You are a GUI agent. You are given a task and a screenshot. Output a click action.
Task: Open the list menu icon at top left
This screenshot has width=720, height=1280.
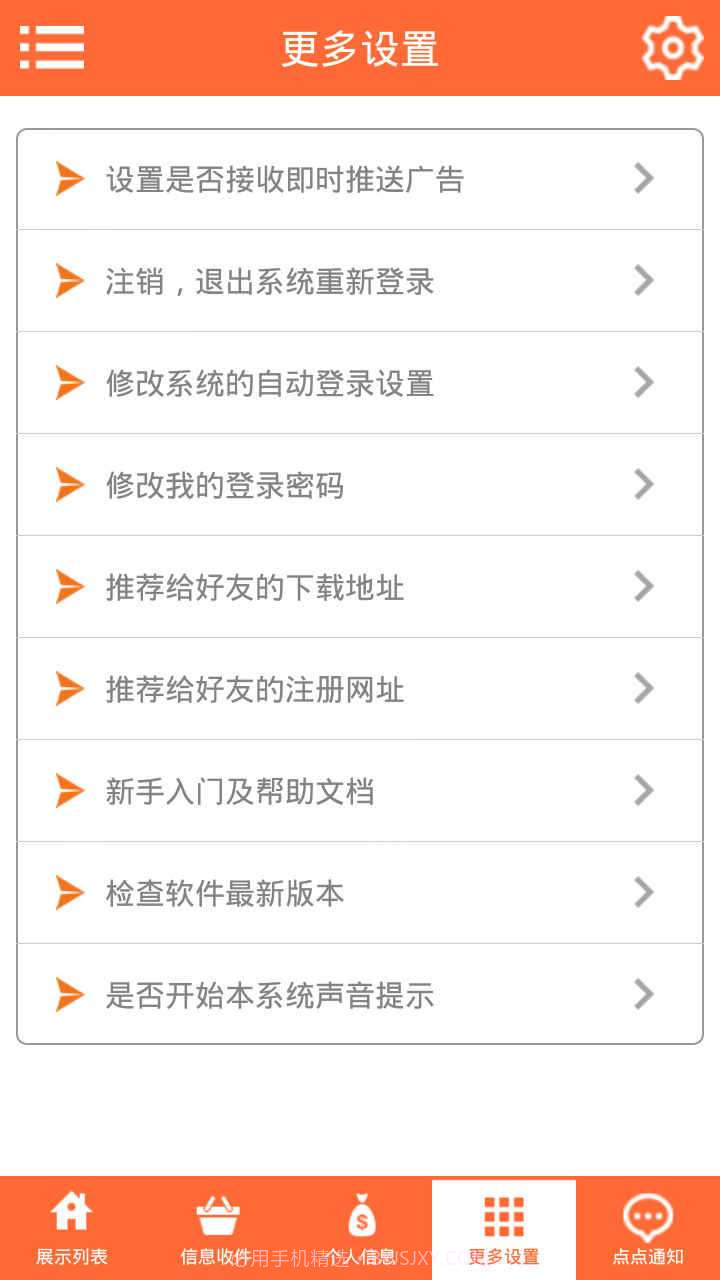54,47
